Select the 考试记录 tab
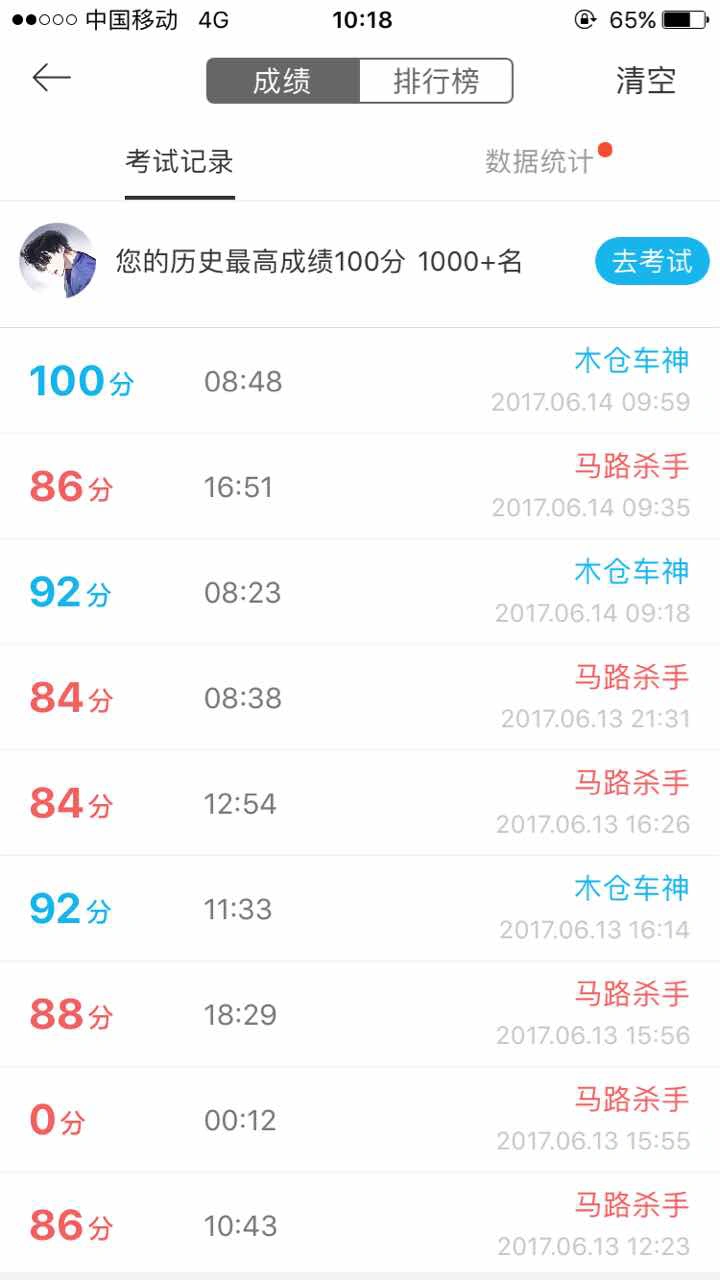The height and width of the screenshot is (1280, 720). (180, 162)
